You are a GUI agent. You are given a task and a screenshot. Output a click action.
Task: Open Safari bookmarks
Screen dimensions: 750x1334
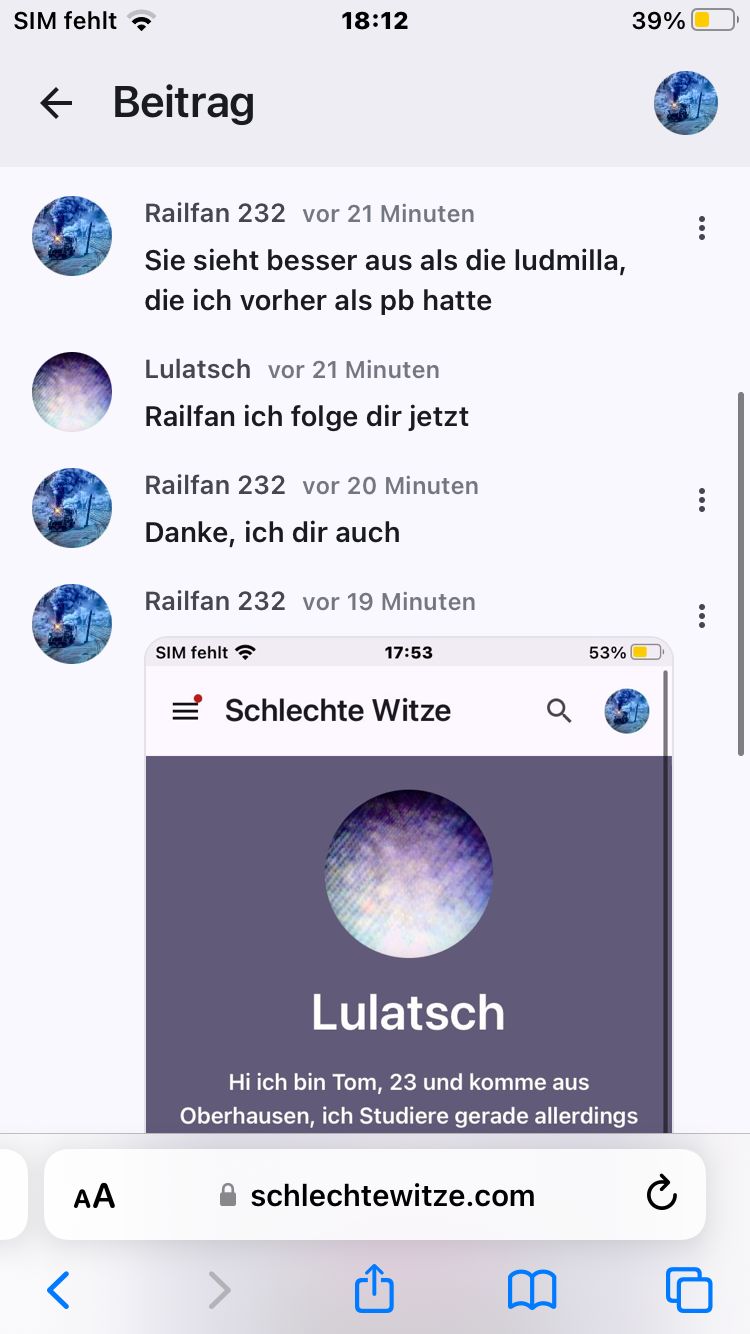(532, 1290)
